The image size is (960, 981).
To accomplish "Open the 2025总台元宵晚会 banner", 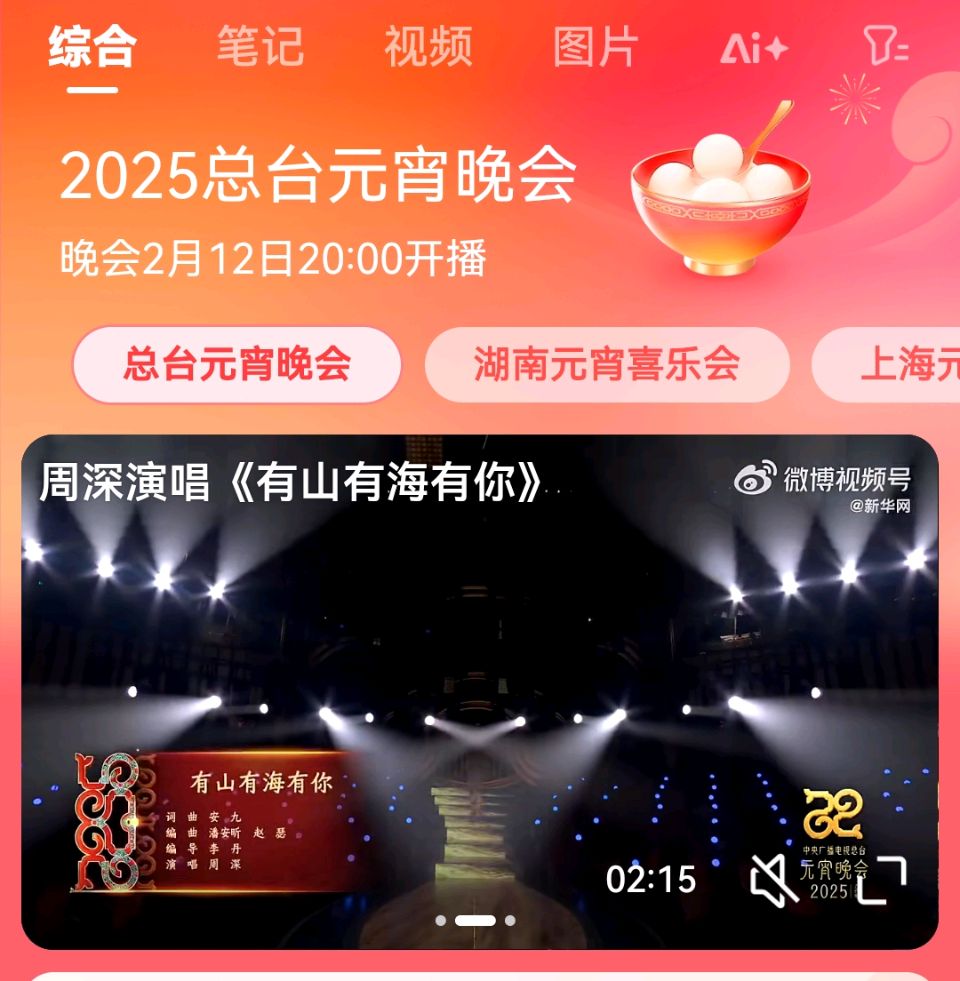I will tap(320, 212).
